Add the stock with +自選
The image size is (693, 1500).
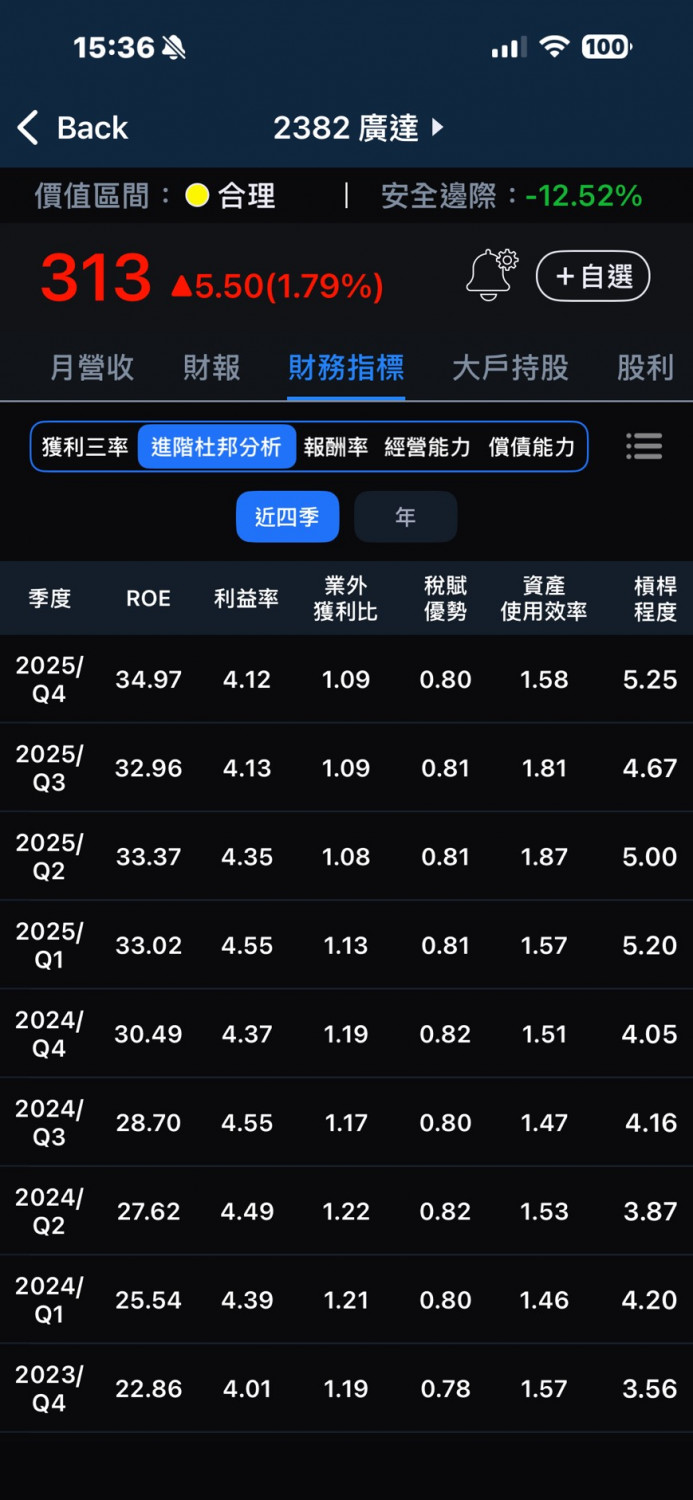[x=593, y=276]
